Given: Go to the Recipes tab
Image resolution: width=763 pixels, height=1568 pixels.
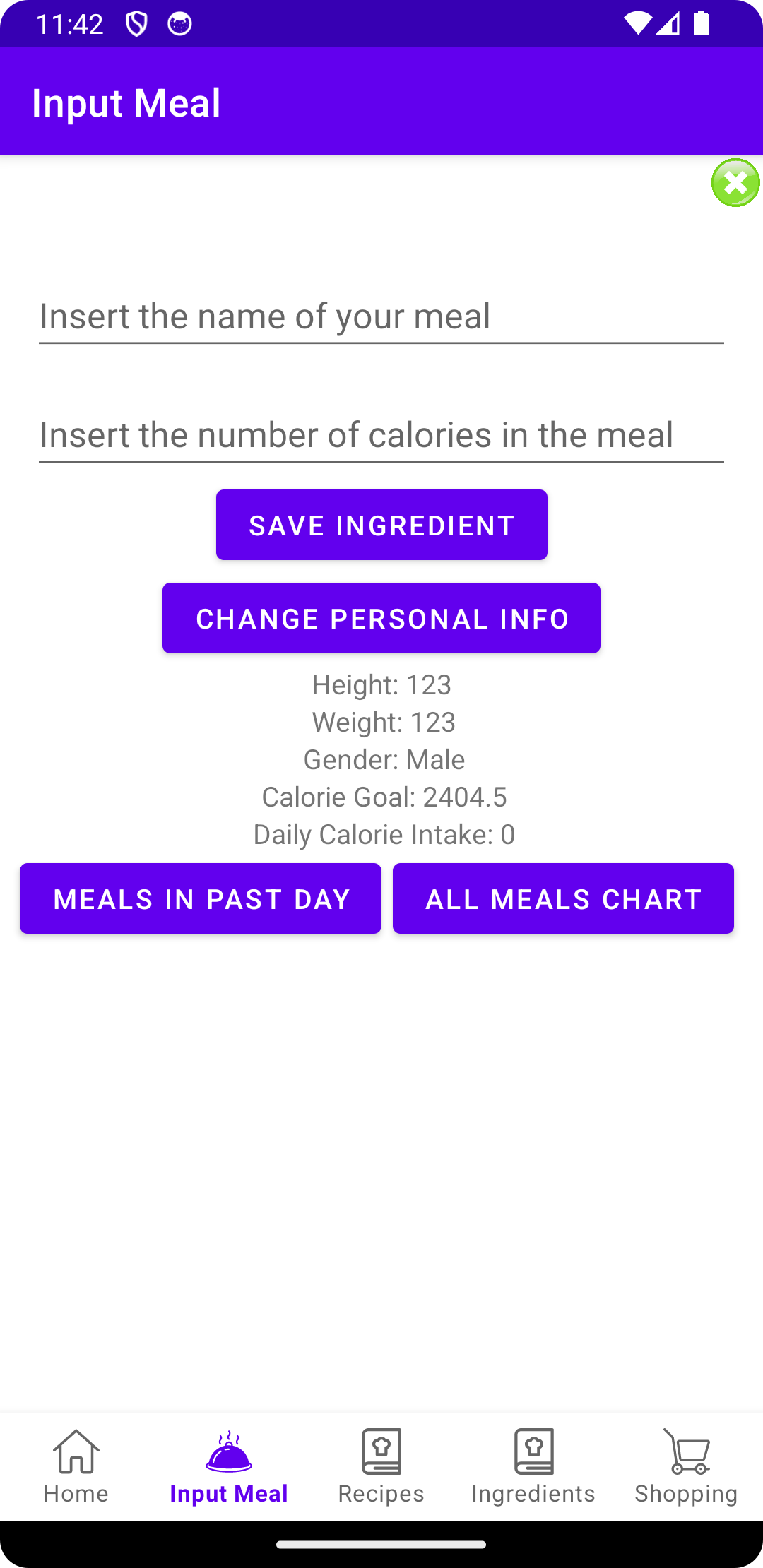Looking at the screenshot, I should [381, 1466].
